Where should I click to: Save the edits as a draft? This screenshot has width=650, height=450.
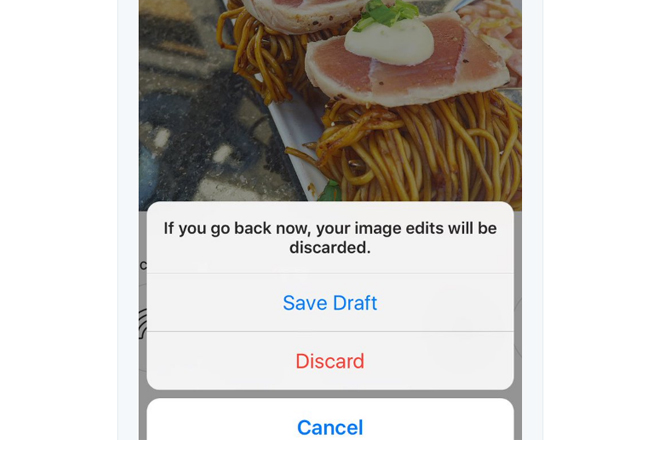click(330, 303)
